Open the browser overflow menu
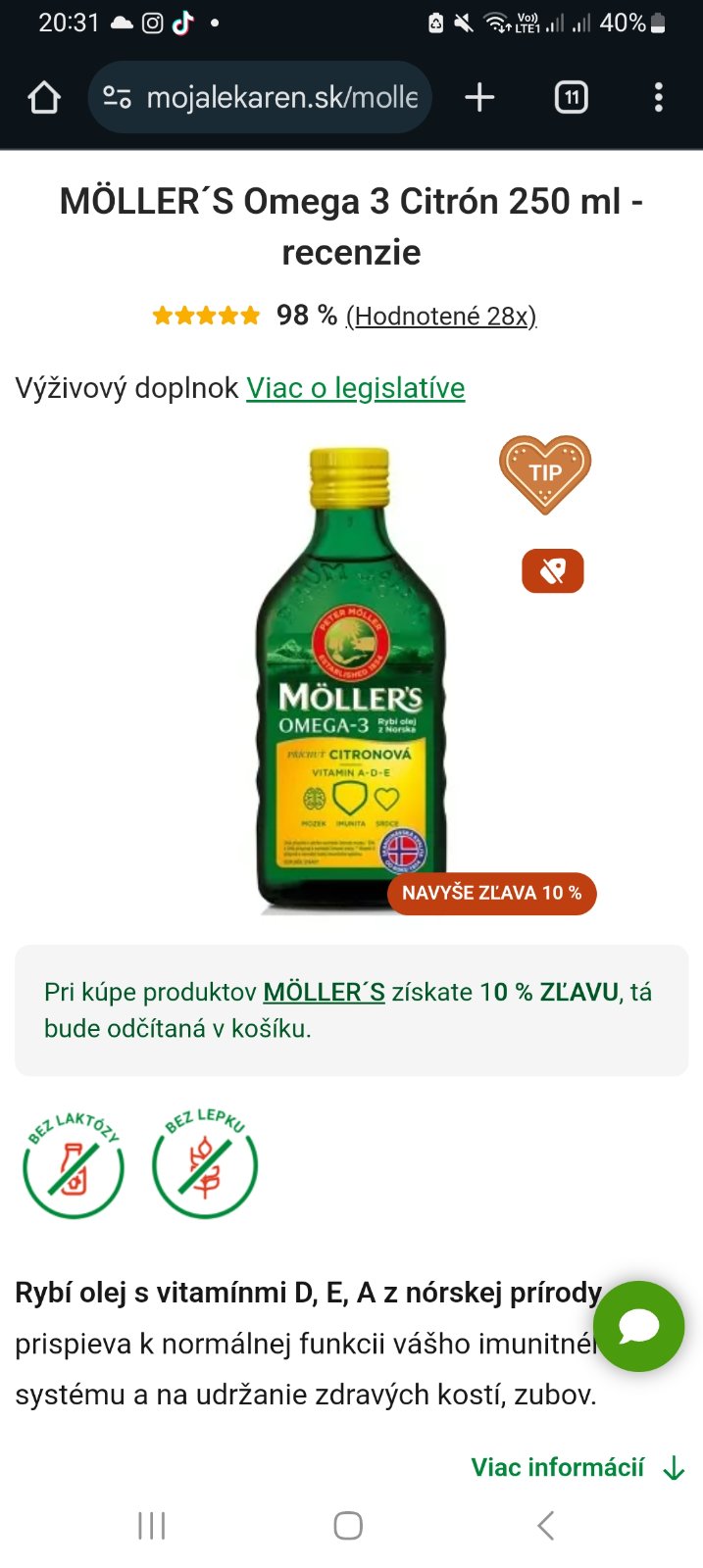703x1568 pixels. pos(658,97)
